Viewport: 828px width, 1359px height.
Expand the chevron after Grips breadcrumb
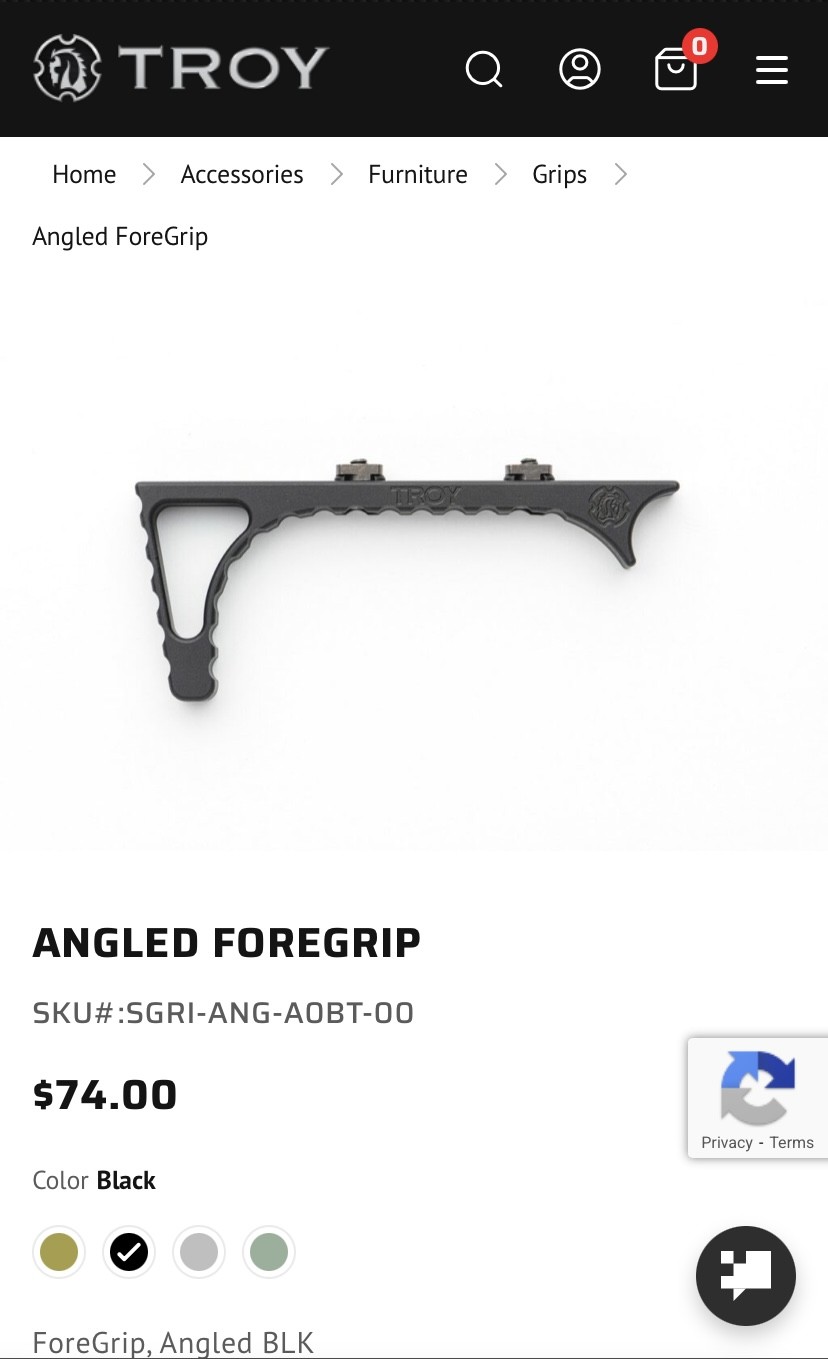coord(621,174)
